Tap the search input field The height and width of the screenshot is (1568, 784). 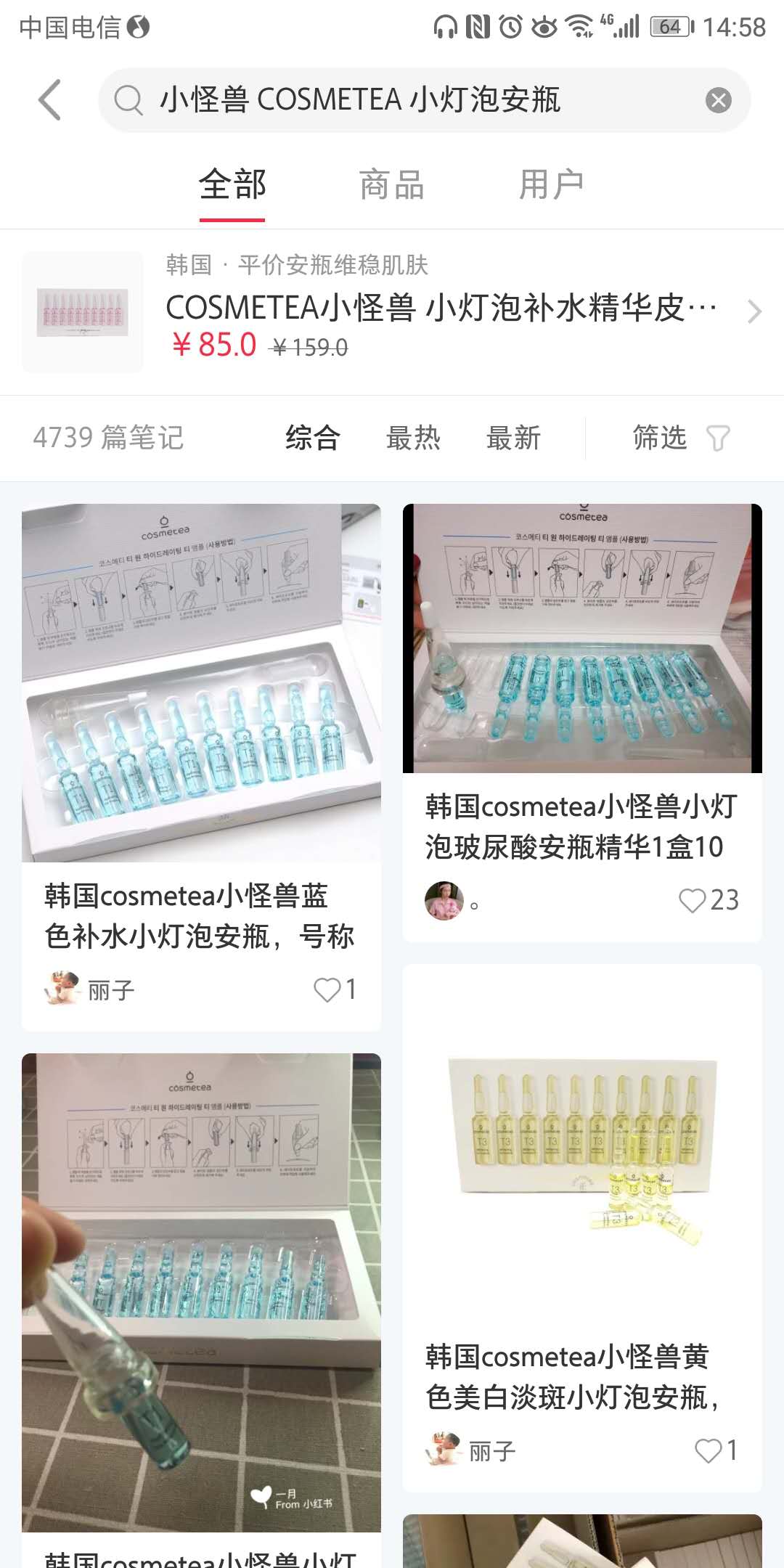tap(399, 99)
